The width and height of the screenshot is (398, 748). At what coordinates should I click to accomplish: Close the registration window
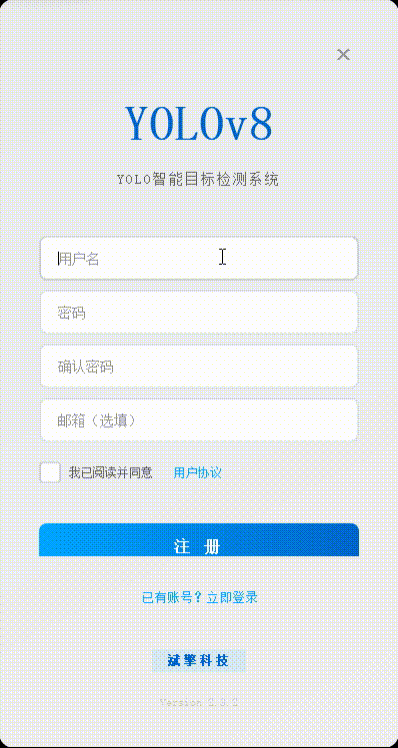click(343, 55)
